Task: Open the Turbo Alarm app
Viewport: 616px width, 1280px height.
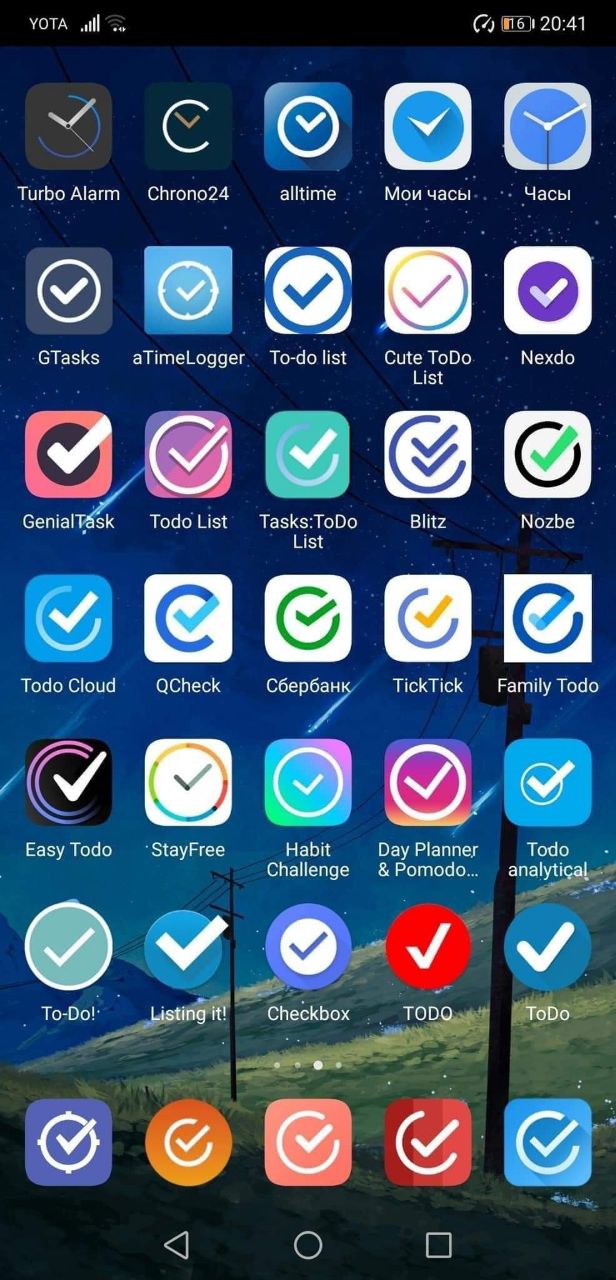Action: tap(68, 127)
